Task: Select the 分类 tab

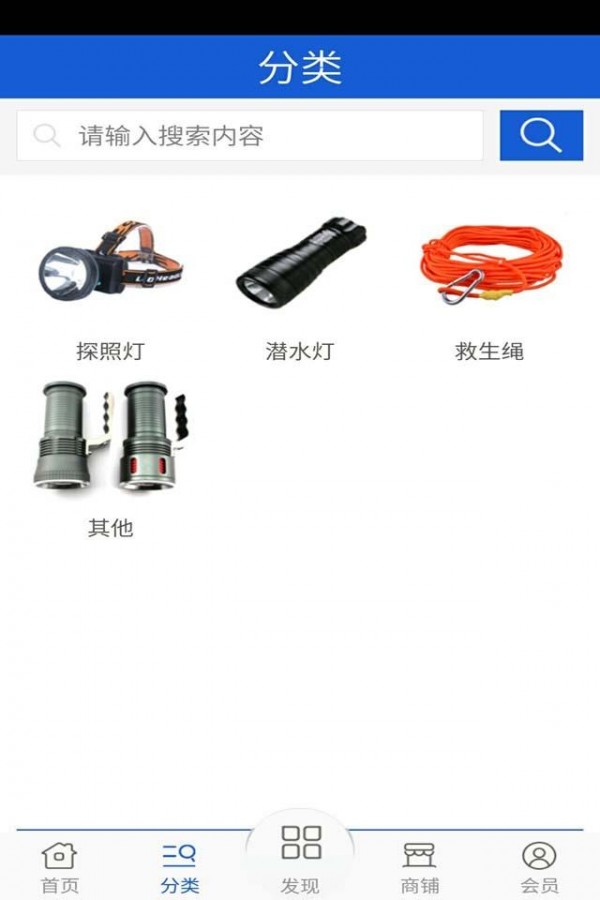Action: pos(180,866)
